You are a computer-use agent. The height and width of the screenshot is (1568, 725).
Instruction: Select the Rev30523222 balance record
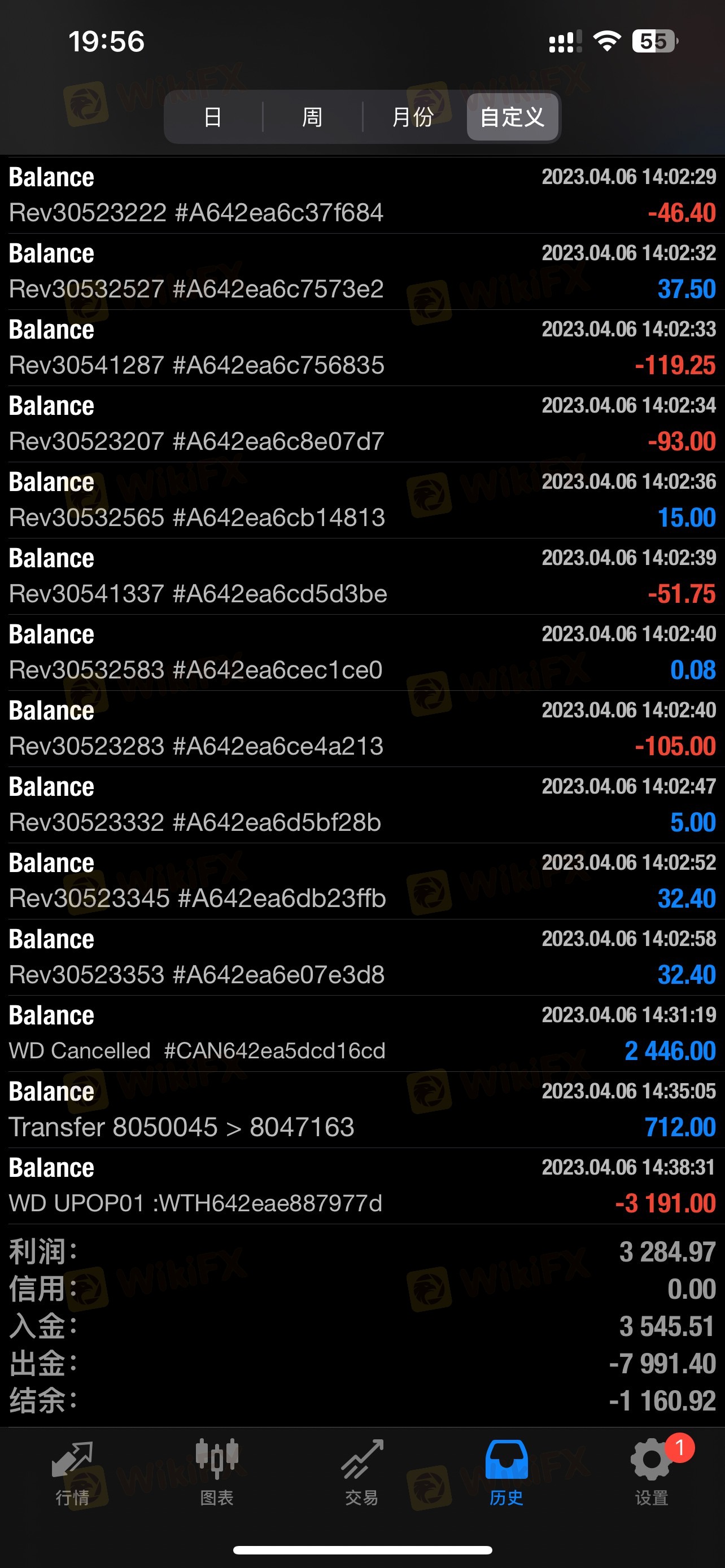click(x=362, y=195)
